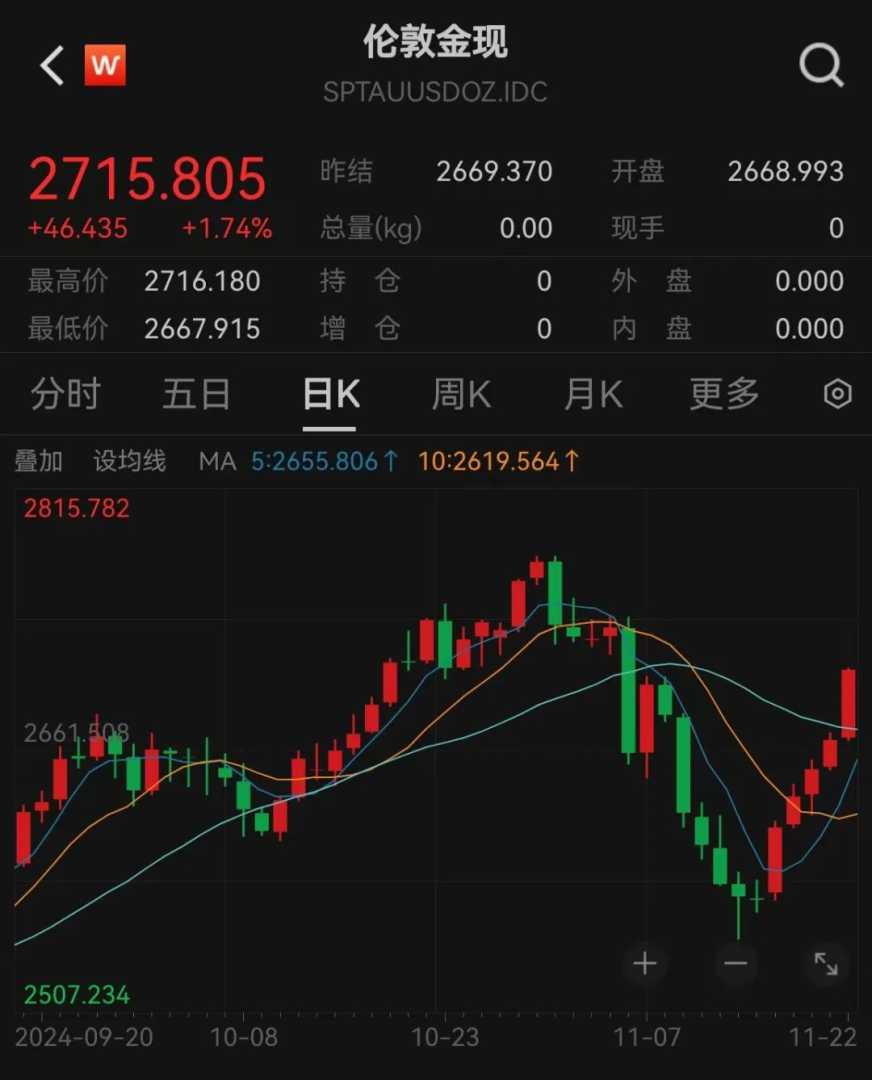Image resolution: width=872 pixels, height=1080 pixels.
Task: Open chart settings hexagon icon
Action: 837,395
